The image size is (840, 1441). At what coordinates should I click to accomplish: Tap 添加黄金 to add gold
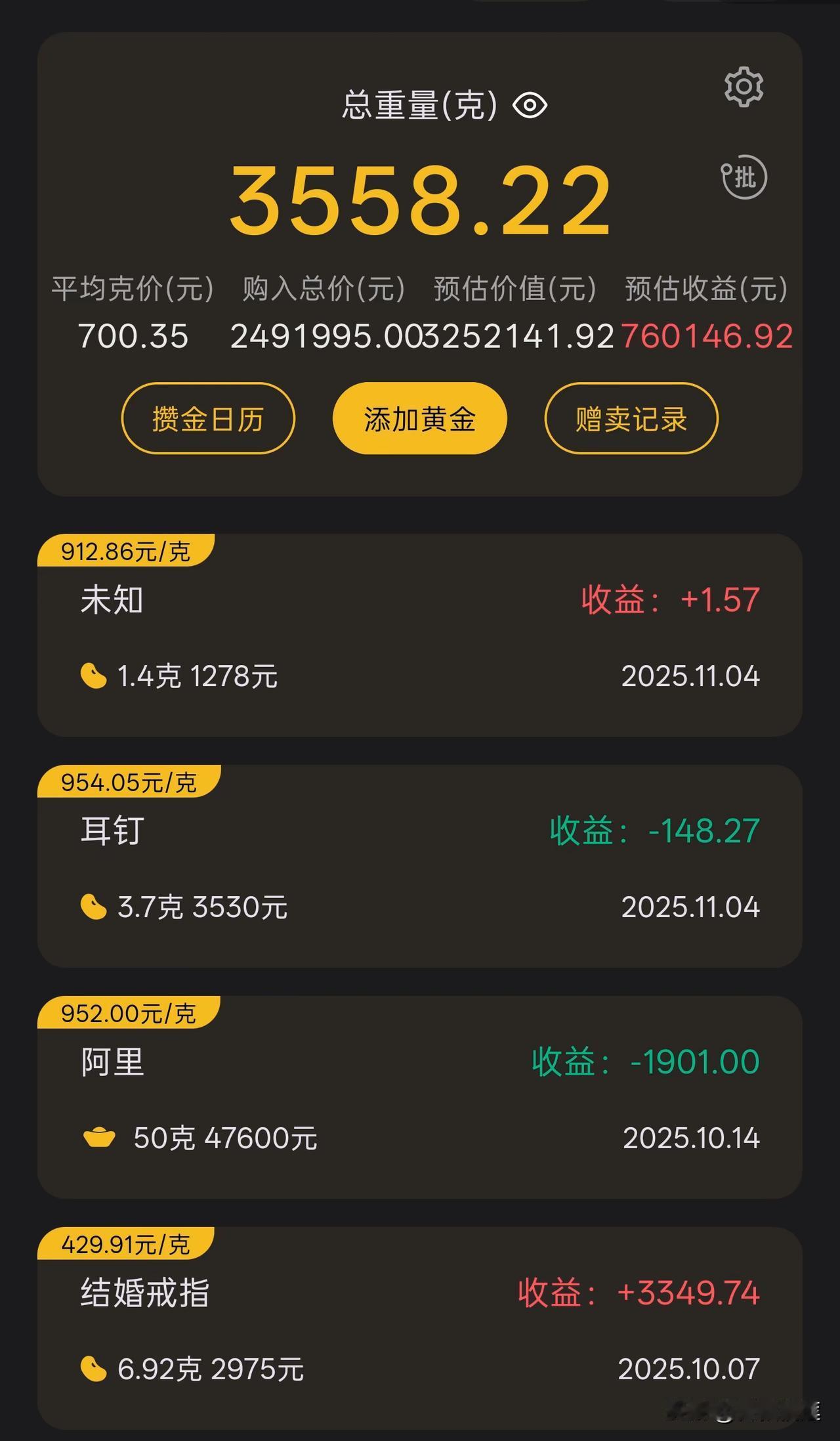[420, 418]
